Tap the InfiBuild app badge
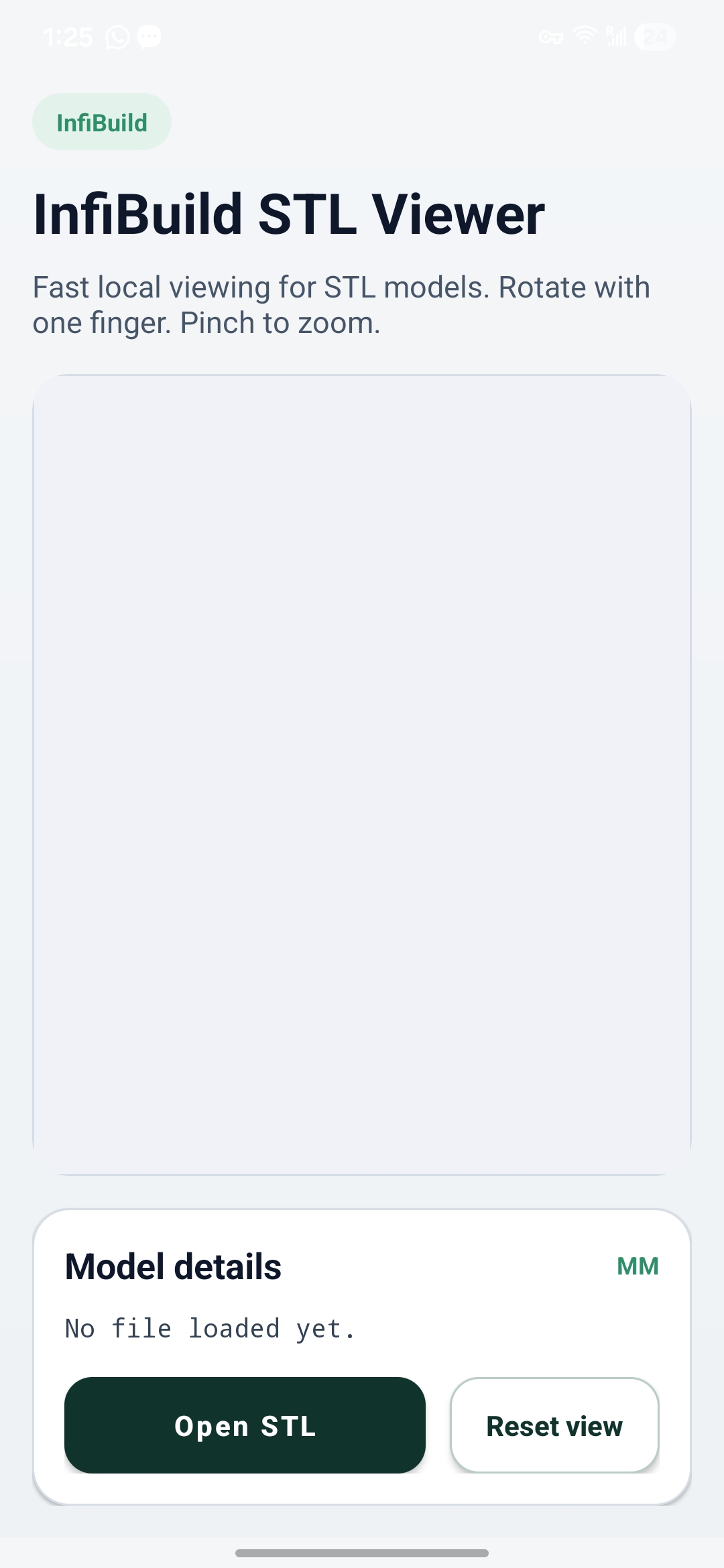The width and height of the screenshot is (724, 1568). click(102, 121)
